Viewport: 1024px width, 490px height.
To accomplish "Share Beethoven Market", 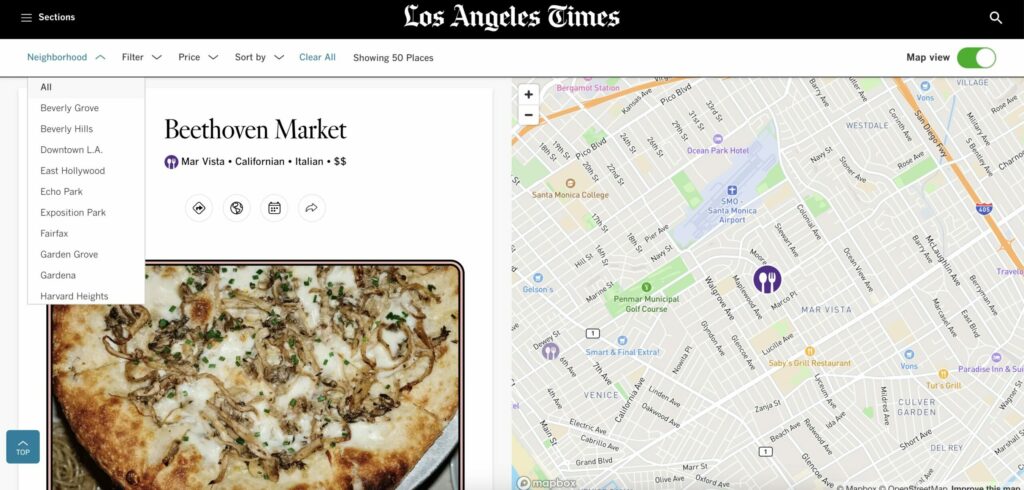I will coord(311,208).
